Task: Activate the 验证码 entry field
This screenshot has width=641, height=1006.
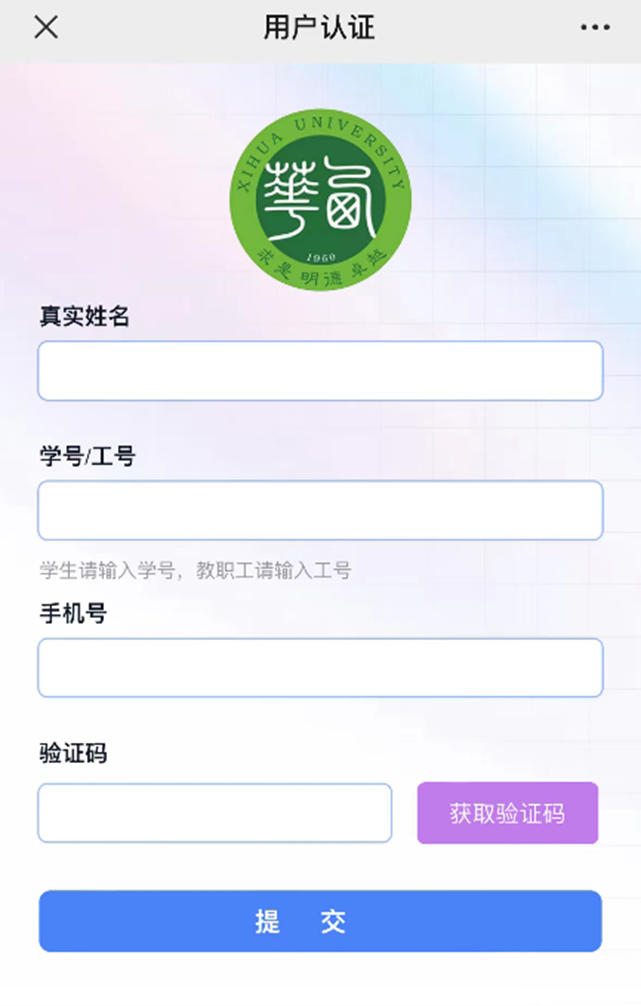Action: click(215, 813)
